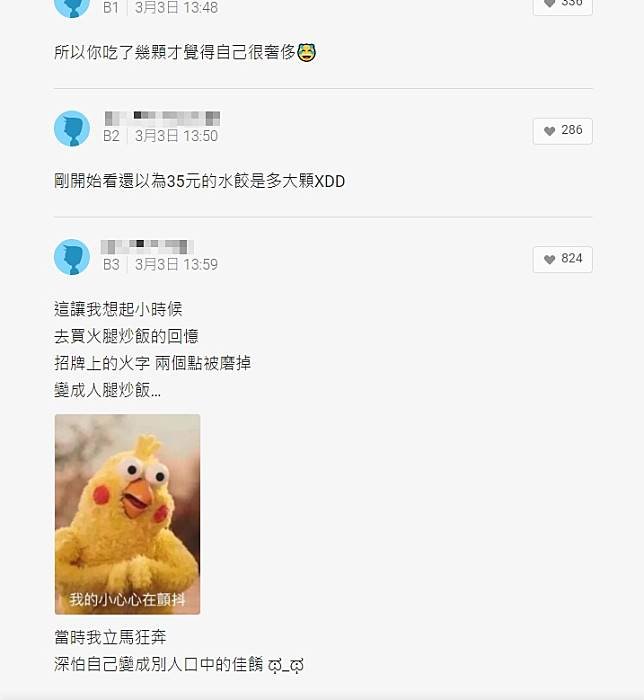
Task: Open the B2 commenter's avatar profile
Action: [72, 129]
